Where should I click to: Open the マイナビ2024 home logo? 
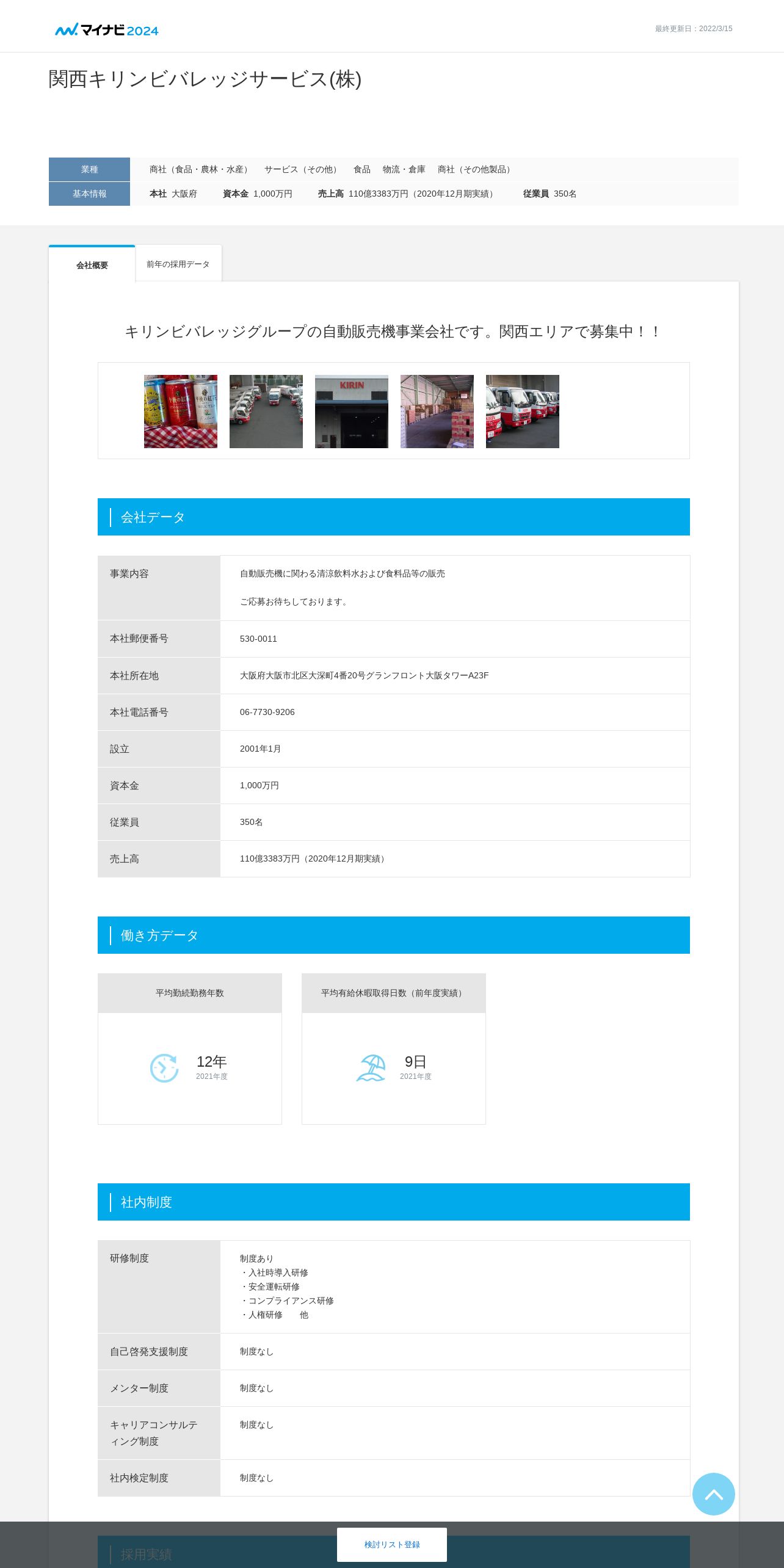pyautogui.click(x=107, y=30)
